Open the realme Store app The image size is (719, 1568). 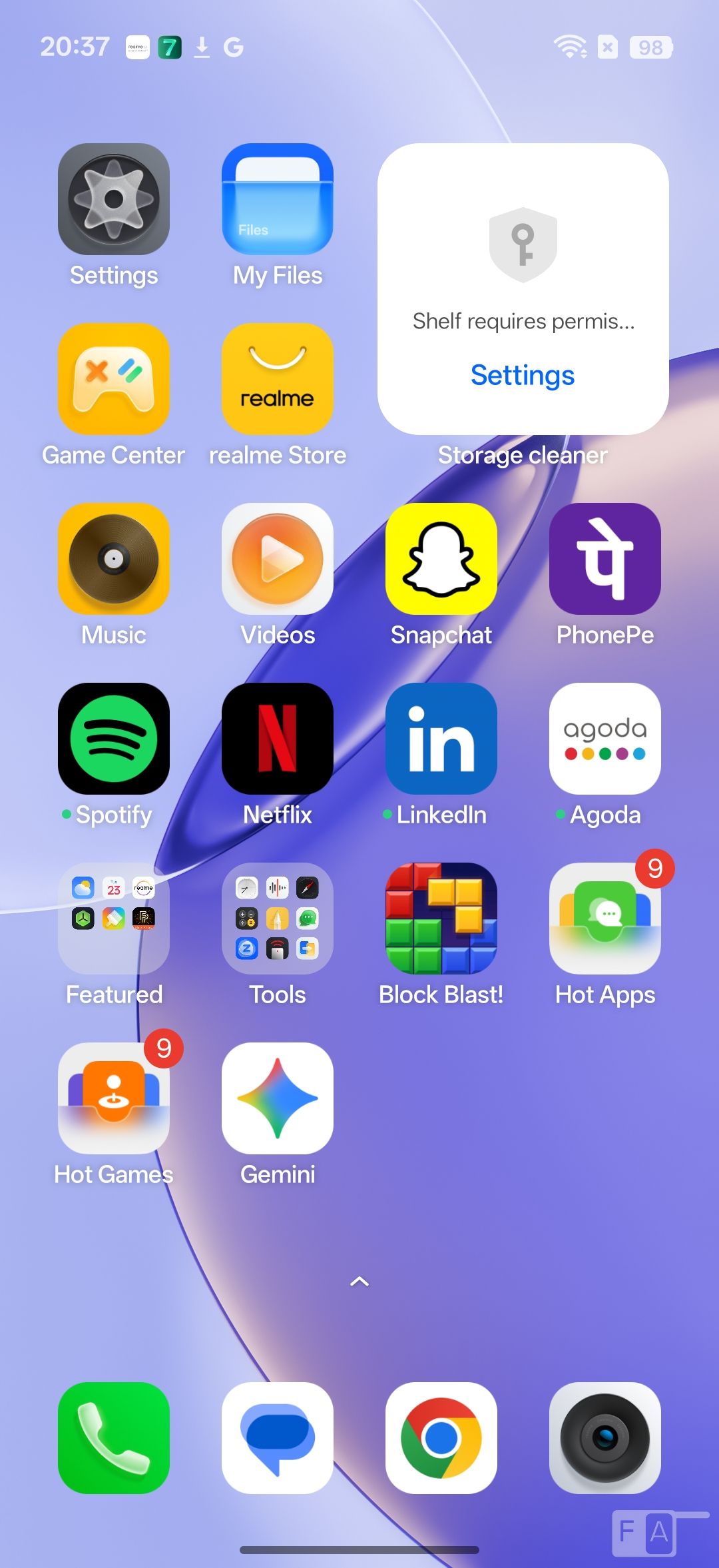point(278,379)
